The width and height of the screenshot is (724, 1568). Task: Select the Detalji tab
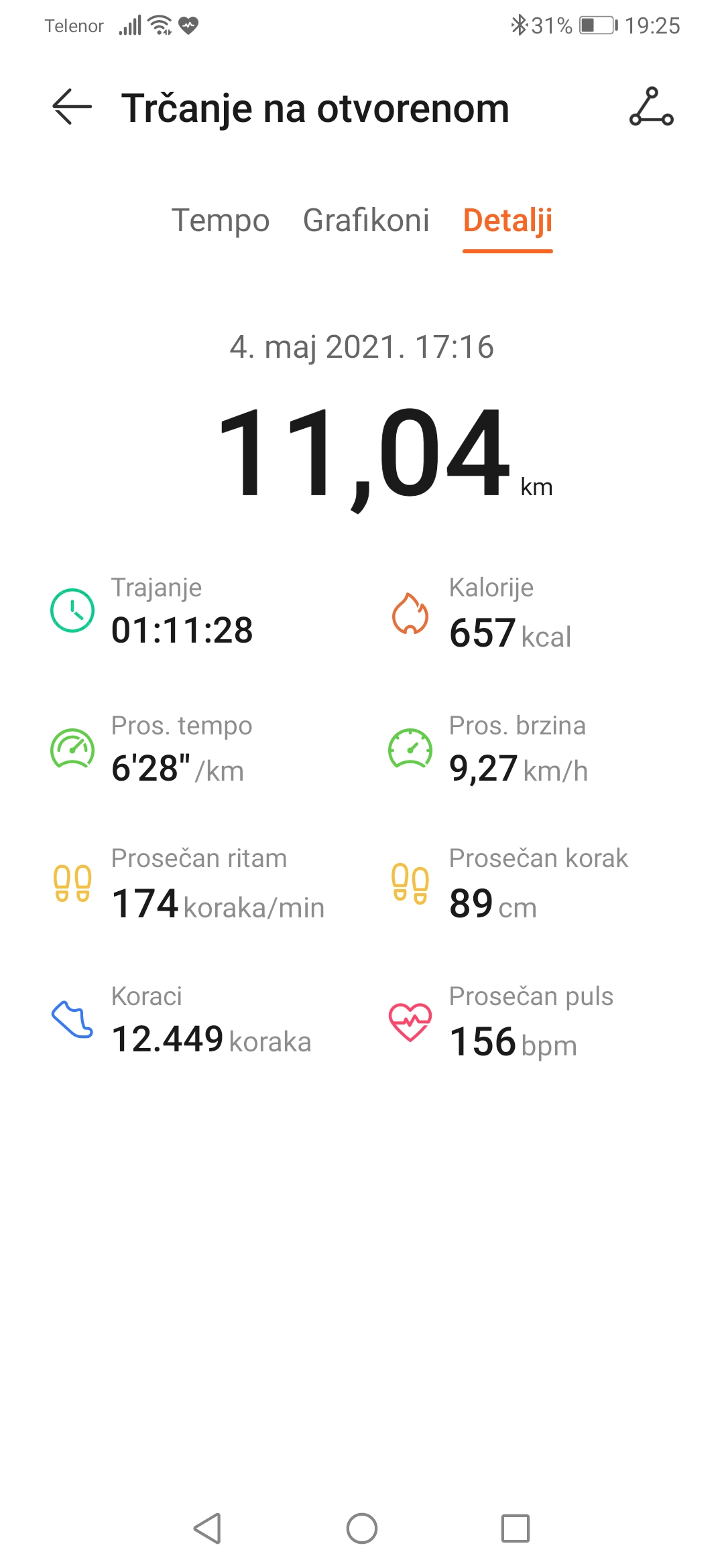pyautogui.click(x=507, y=221)
